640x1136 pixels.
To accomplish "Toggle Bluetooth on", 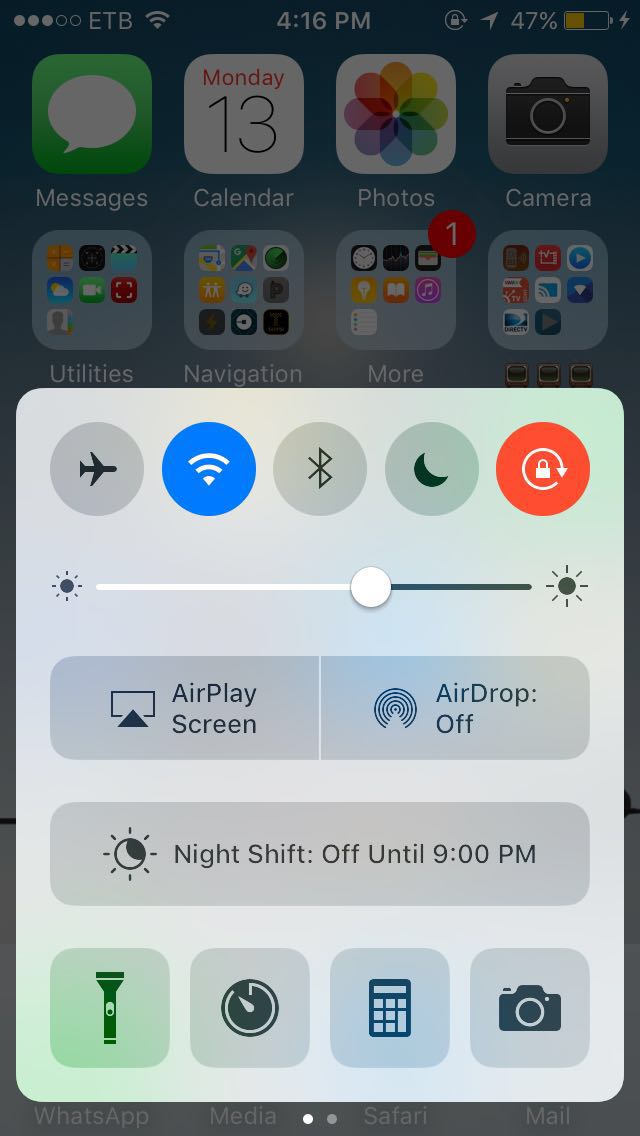I will tap(320, 469).
